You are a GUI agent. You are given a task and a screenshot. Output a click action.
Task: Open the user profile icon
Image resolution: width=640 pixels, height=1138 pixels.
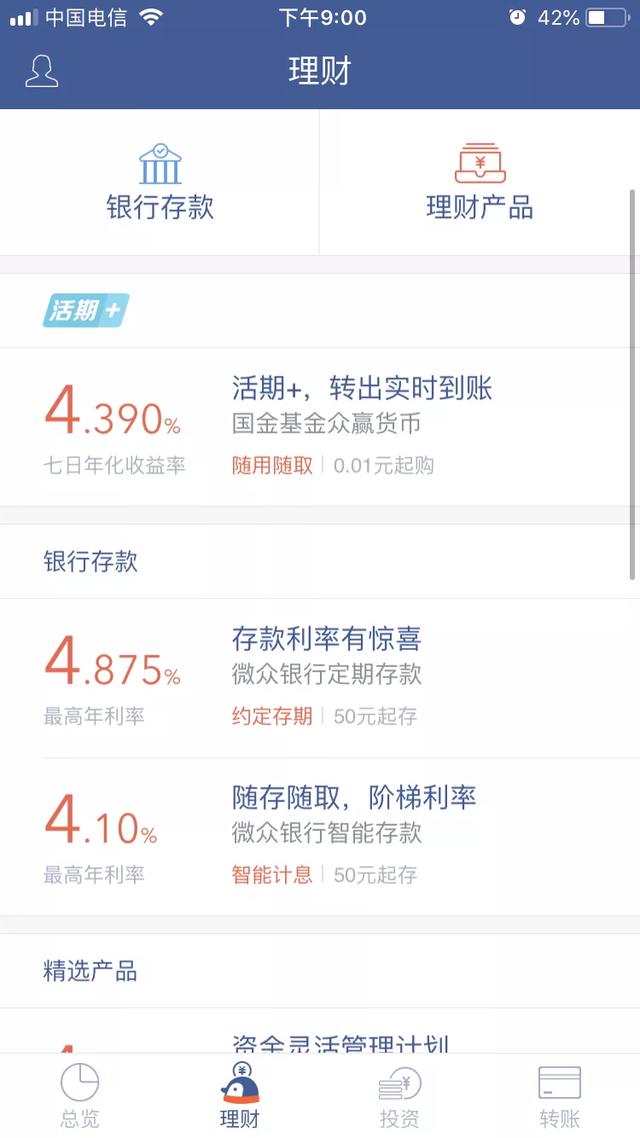[x=41, y=71]
